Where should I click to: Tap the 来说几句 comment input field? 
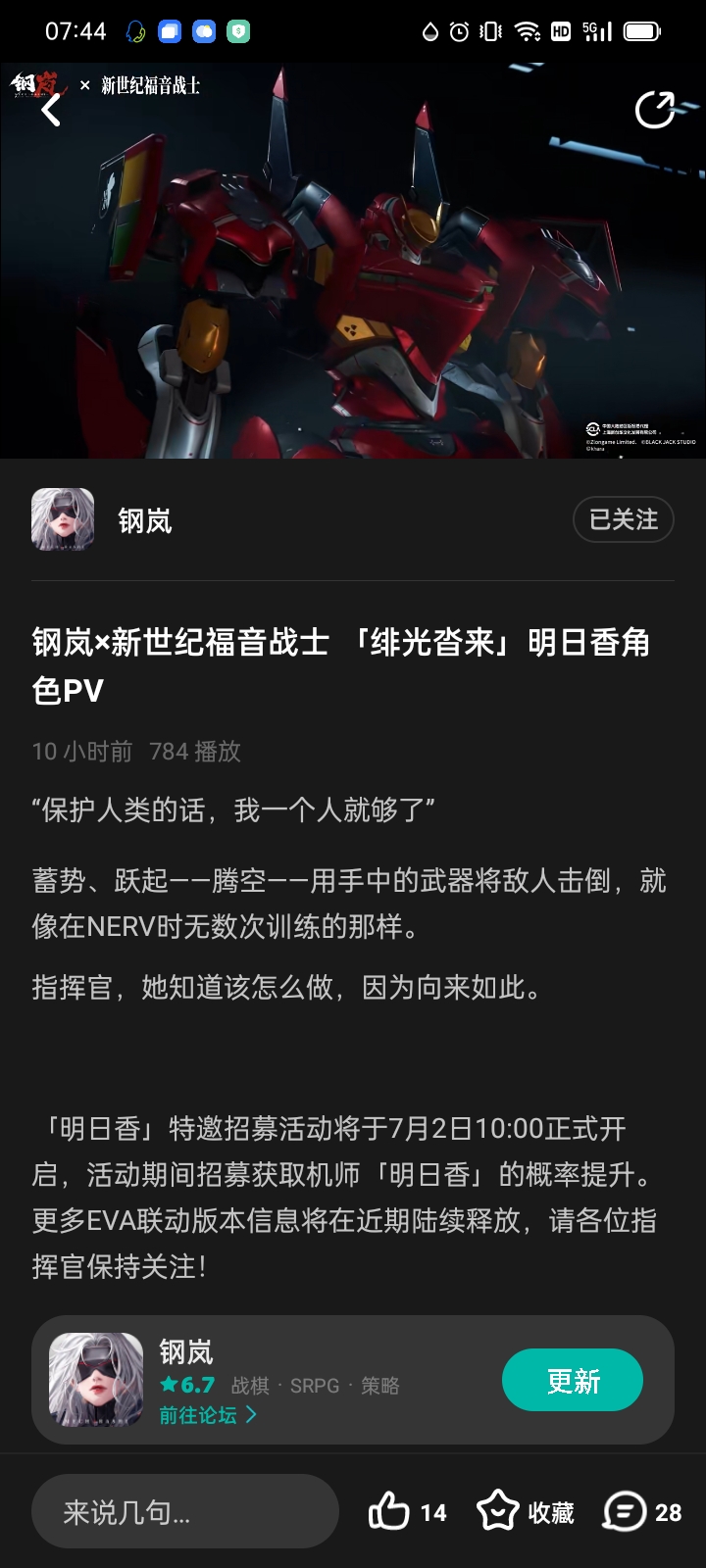[x=184, y=1511]
